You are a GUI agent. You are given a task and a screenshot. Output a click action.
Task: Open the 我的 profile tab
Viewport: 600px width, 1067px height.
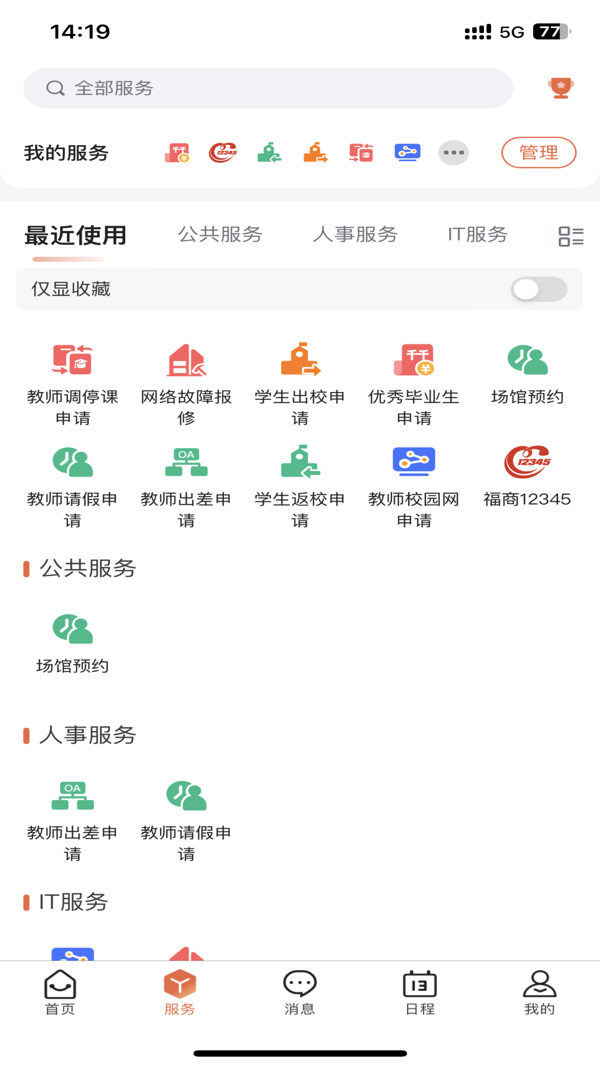point(539,992)
